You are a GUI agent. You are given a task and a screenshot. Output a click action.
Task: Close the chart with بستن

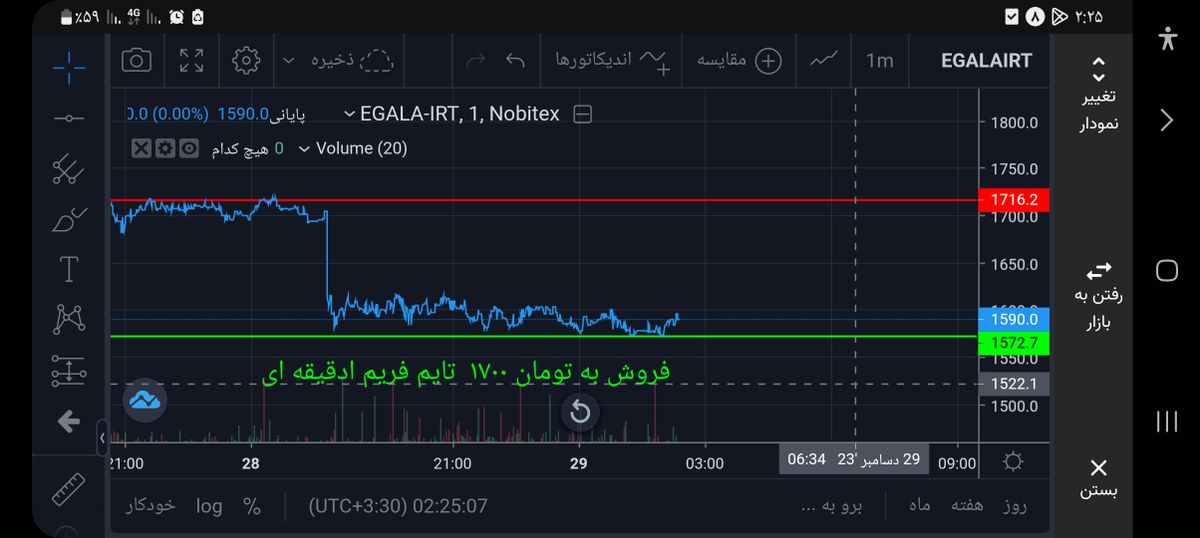[1098, 478]
